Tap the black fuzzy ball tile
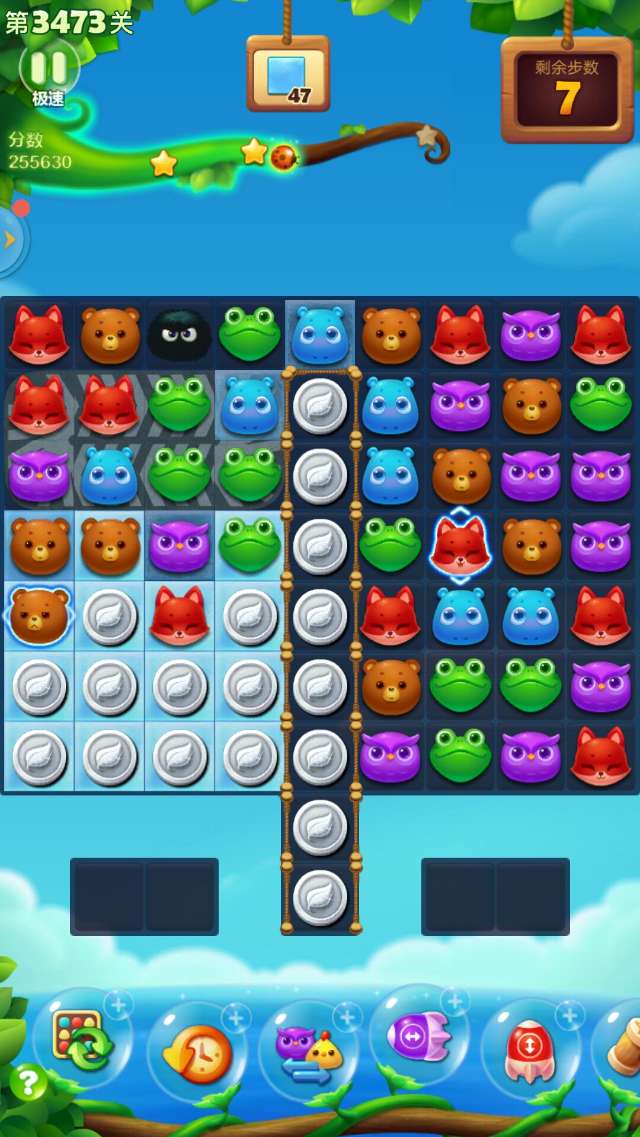Screen dimensions: 640x1137 click(179, 335)
